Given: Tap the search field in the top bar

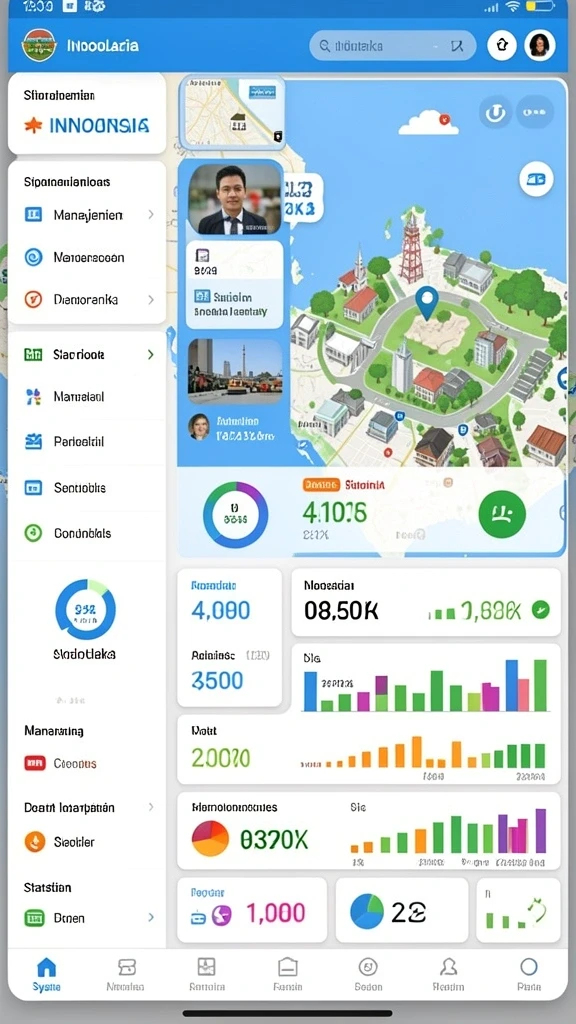Looking at the screenshot, I should pos(392,46).
